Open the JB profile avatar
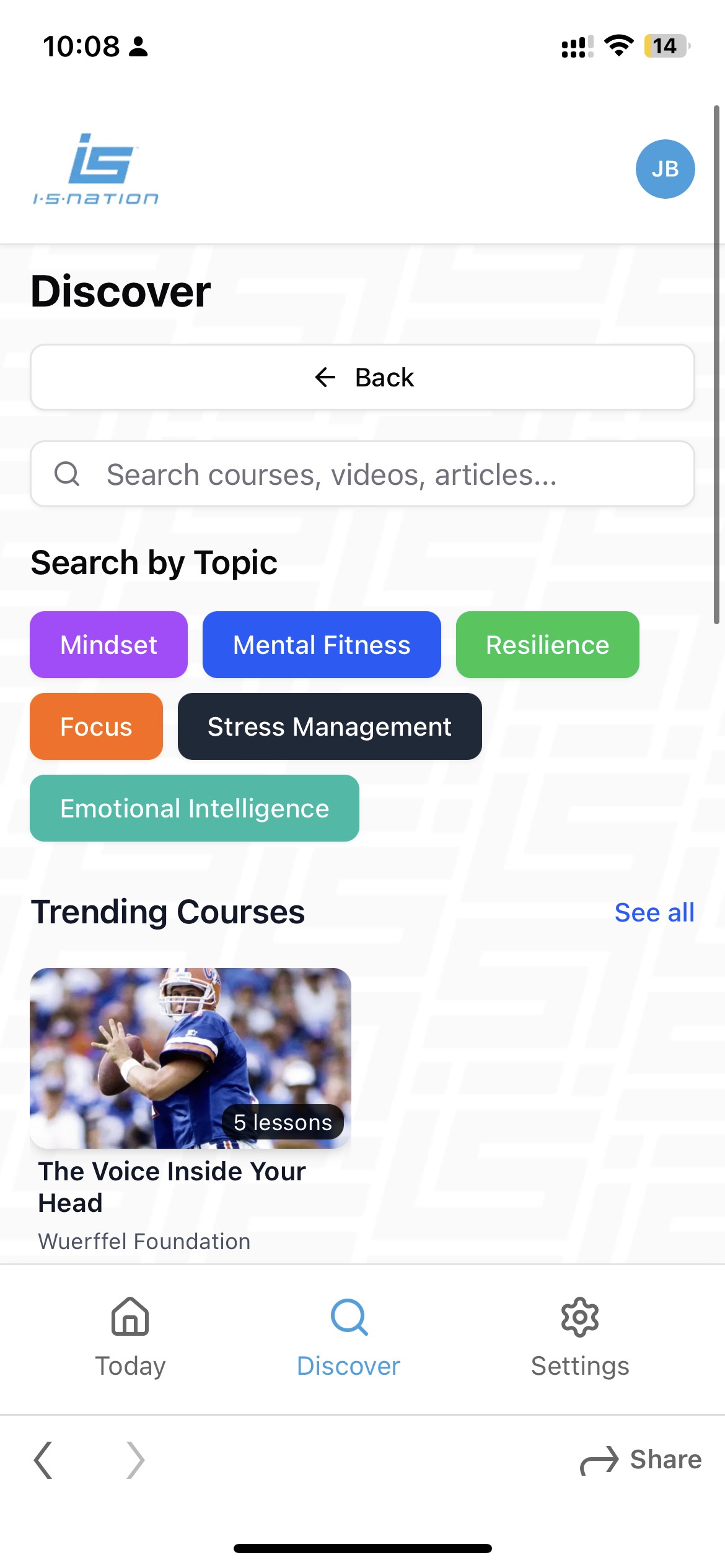725x1568 pixels. coord(665,169)
